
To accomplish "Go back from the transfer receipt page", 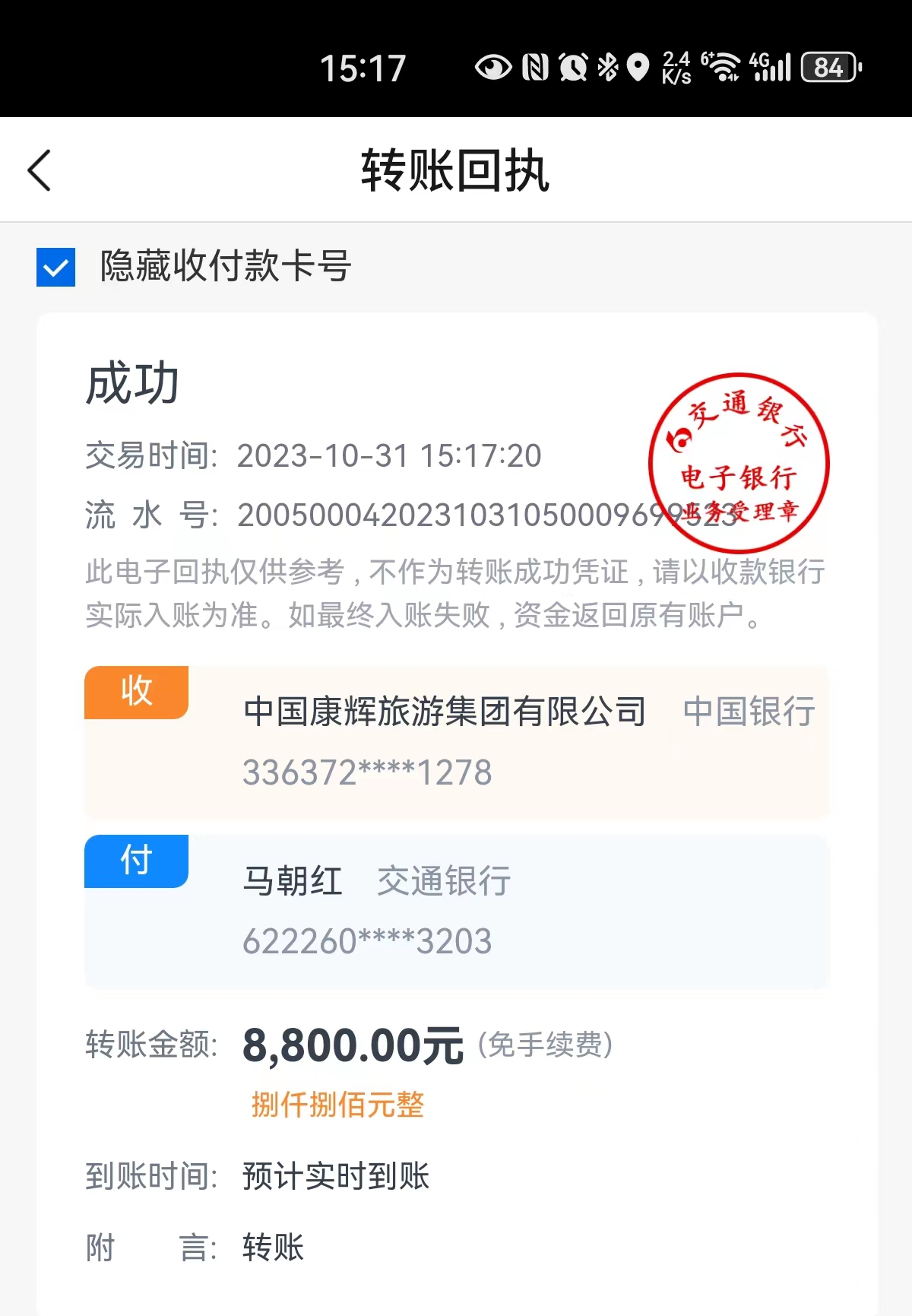I will pos(40,170).
